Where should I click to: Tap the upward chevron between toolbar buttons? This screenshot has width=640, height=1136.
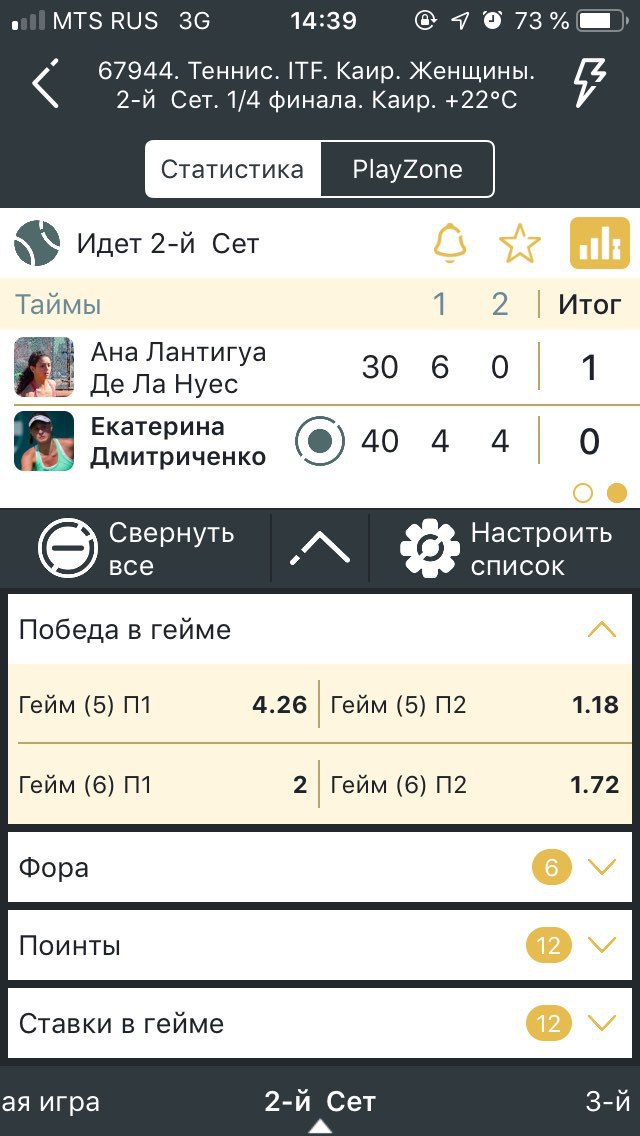point(320,548)
